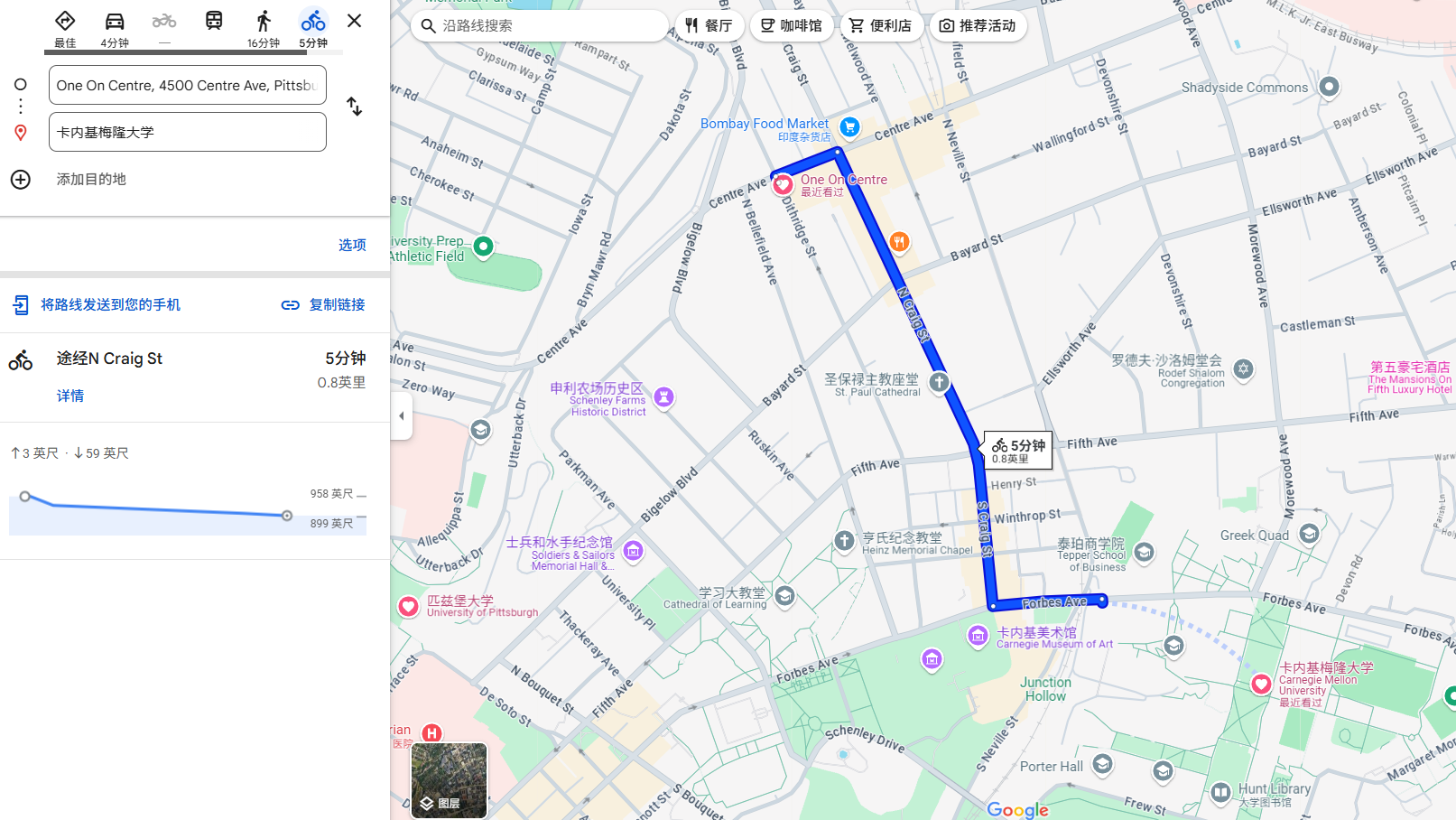Show 推荐活动 on the map

click(x=978, y=25)
